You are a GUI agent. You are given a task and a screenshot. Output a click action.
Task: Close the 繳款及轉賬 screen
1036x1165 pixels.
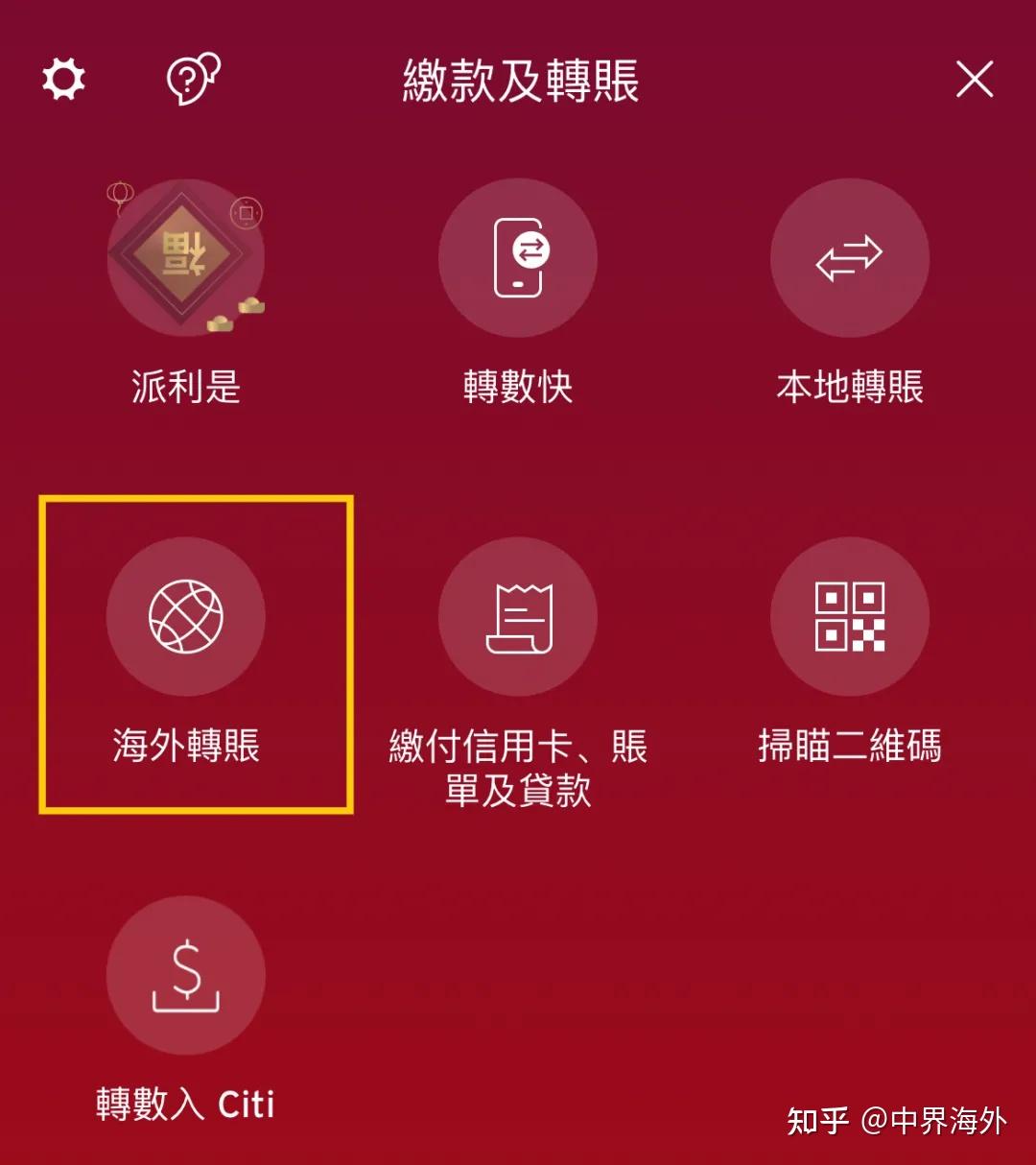click(975, 81)
